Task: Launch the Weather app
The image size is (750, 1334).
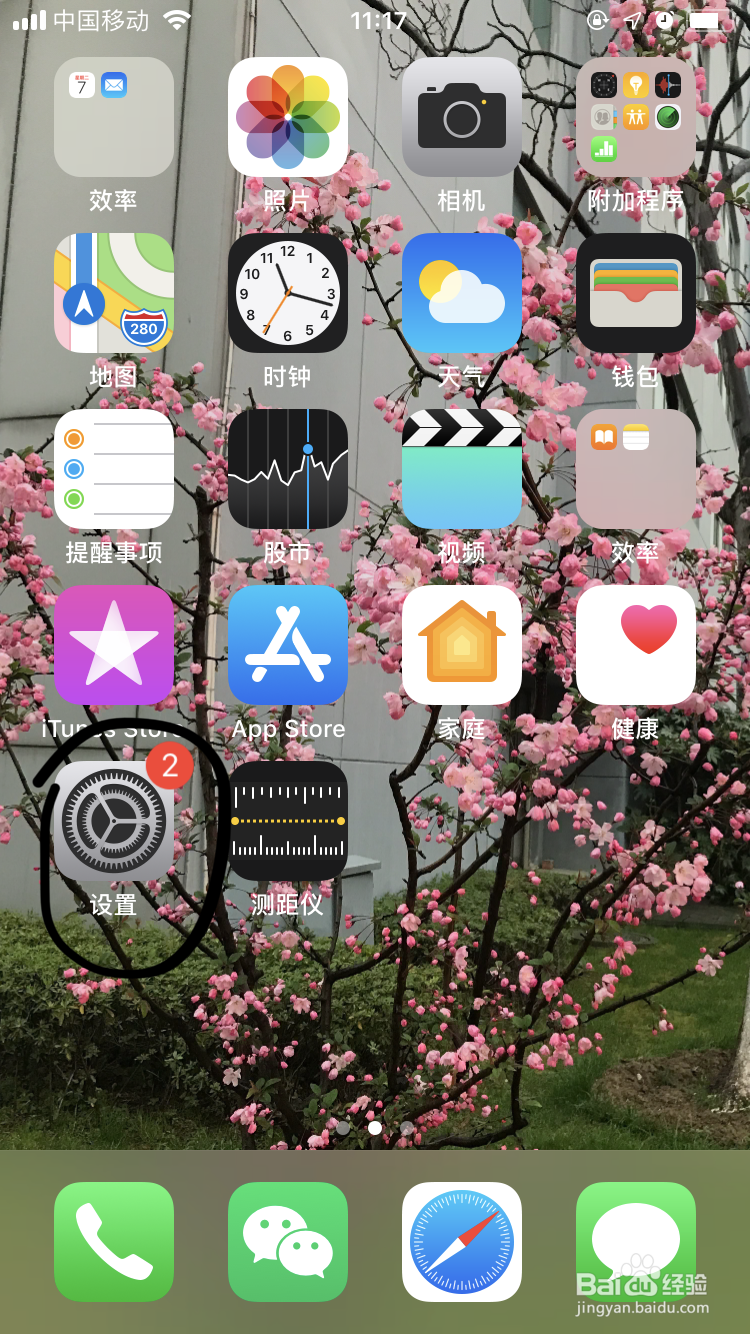Action: (x=461, y=293)
